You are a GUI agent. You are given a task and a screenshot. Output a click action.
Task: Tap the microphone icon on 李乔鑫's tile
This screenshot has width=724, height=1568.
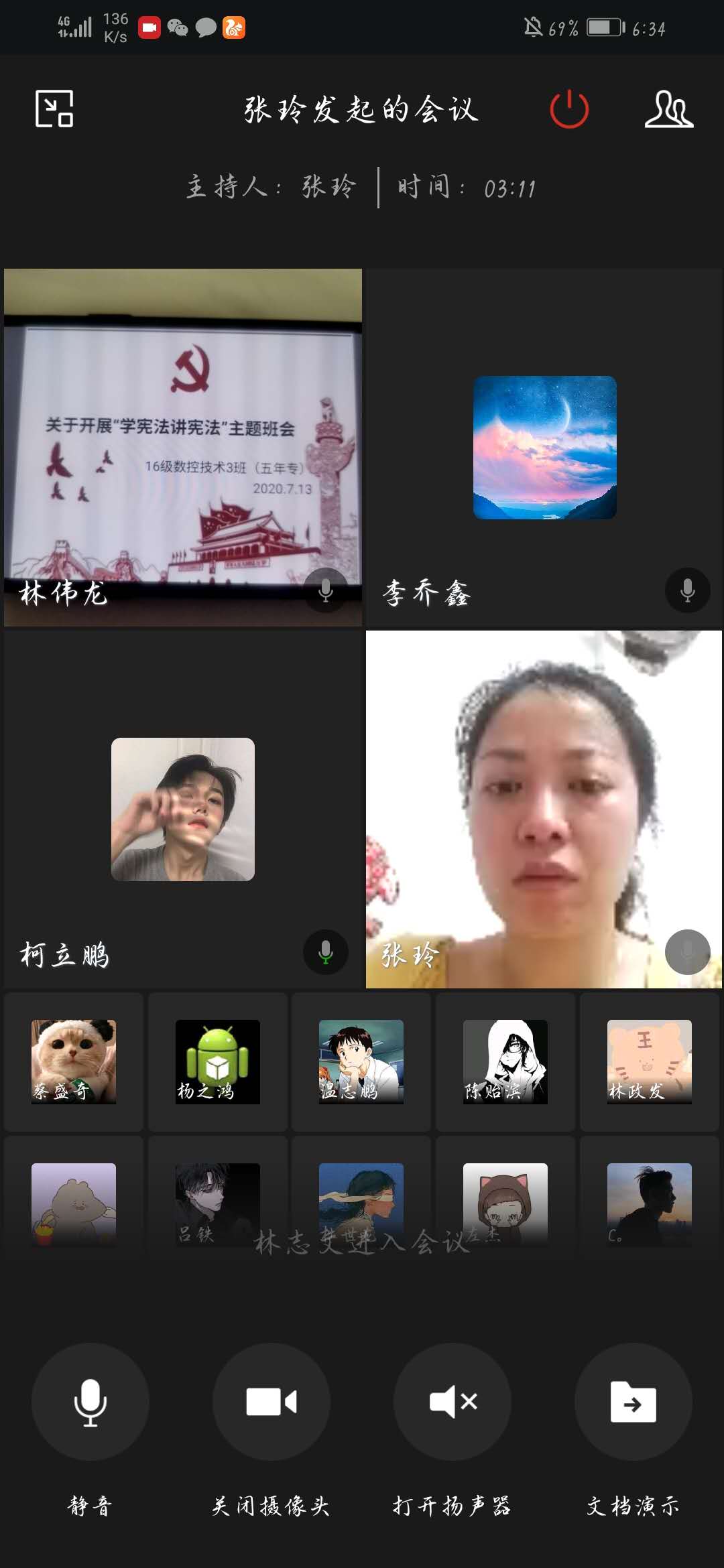tap(687, 590)
